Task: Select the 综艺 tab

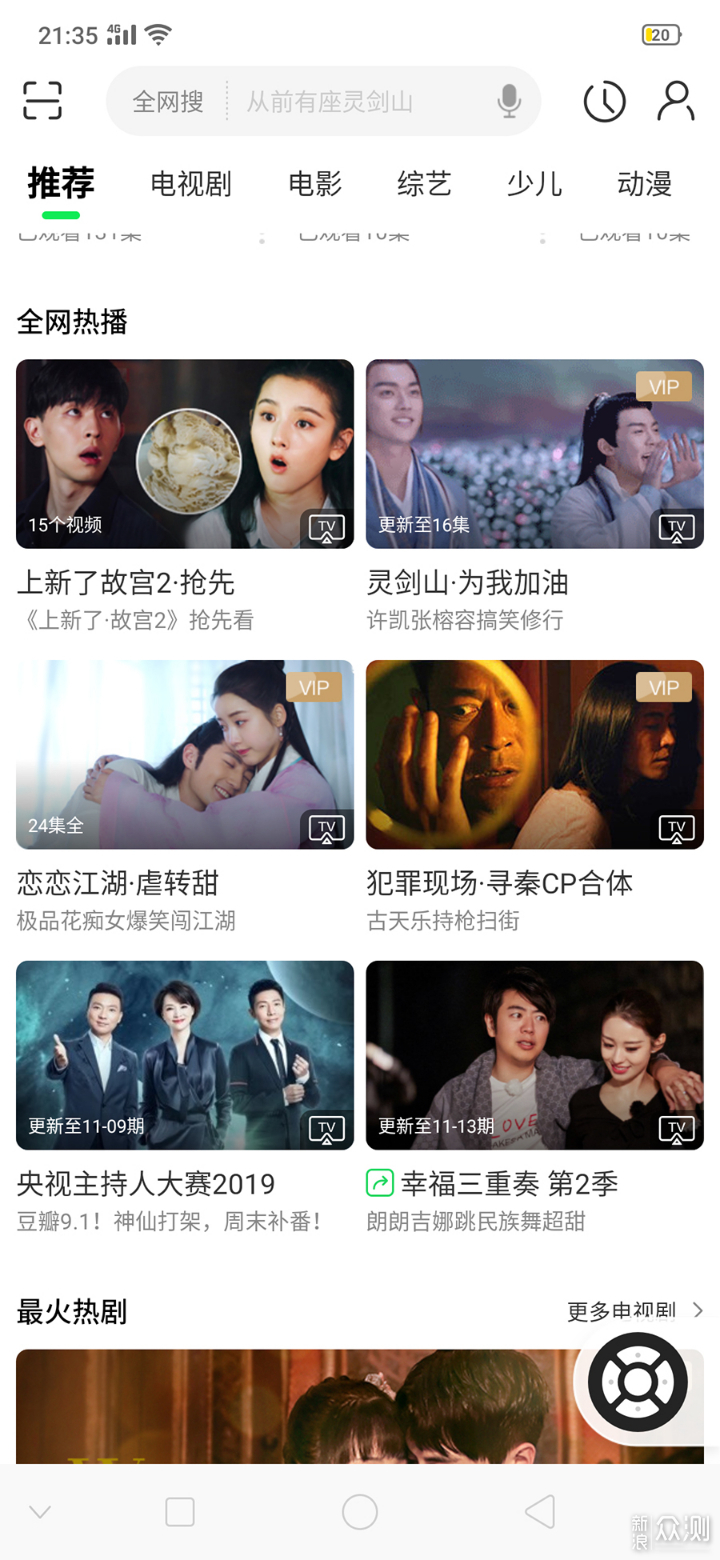Action: pyautogui.click(x=424, y=184)
